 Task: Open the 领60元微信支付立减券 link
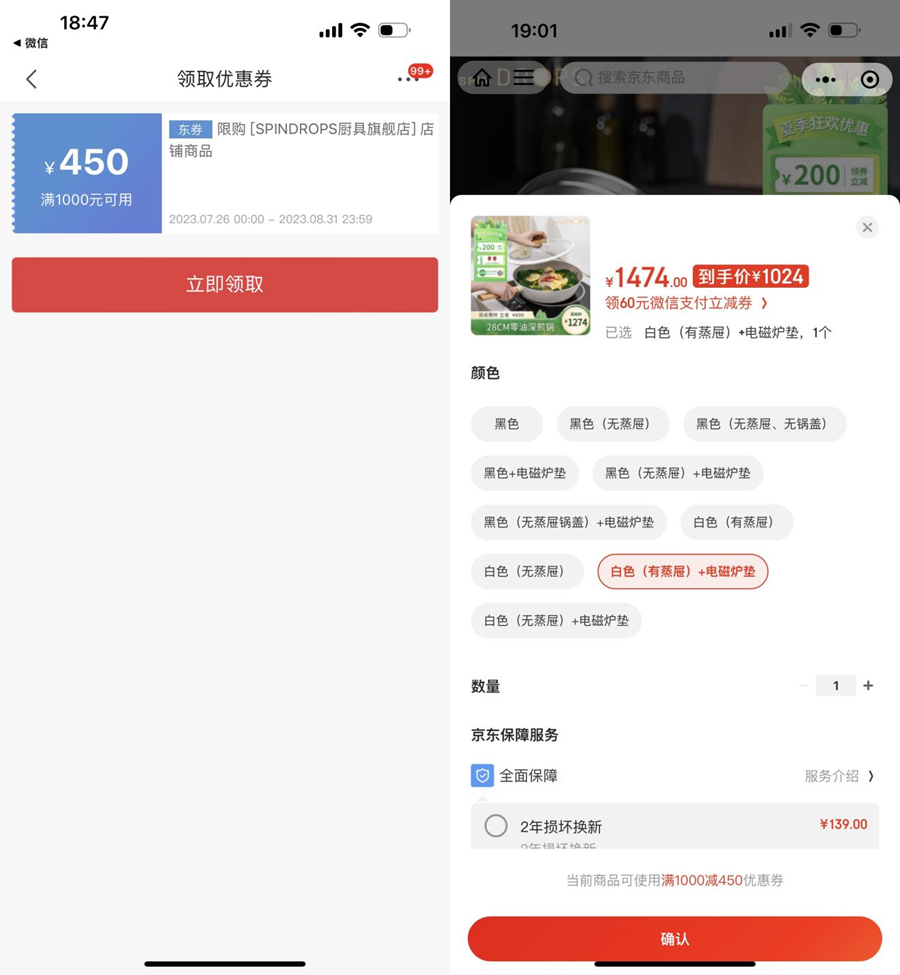click(x=687, y=303)
